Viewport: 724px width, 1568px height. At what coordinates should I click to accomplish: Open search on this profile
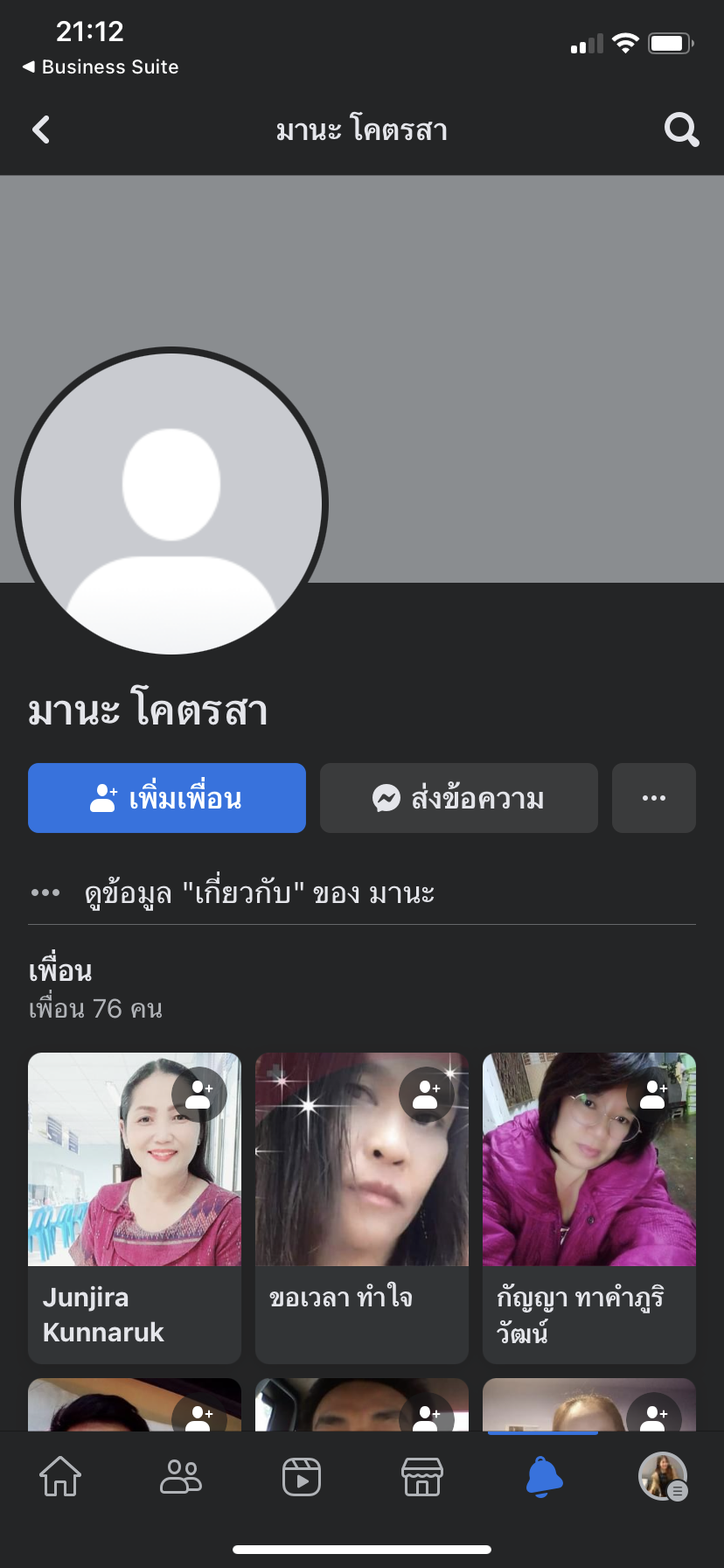[x=681, y=130]
